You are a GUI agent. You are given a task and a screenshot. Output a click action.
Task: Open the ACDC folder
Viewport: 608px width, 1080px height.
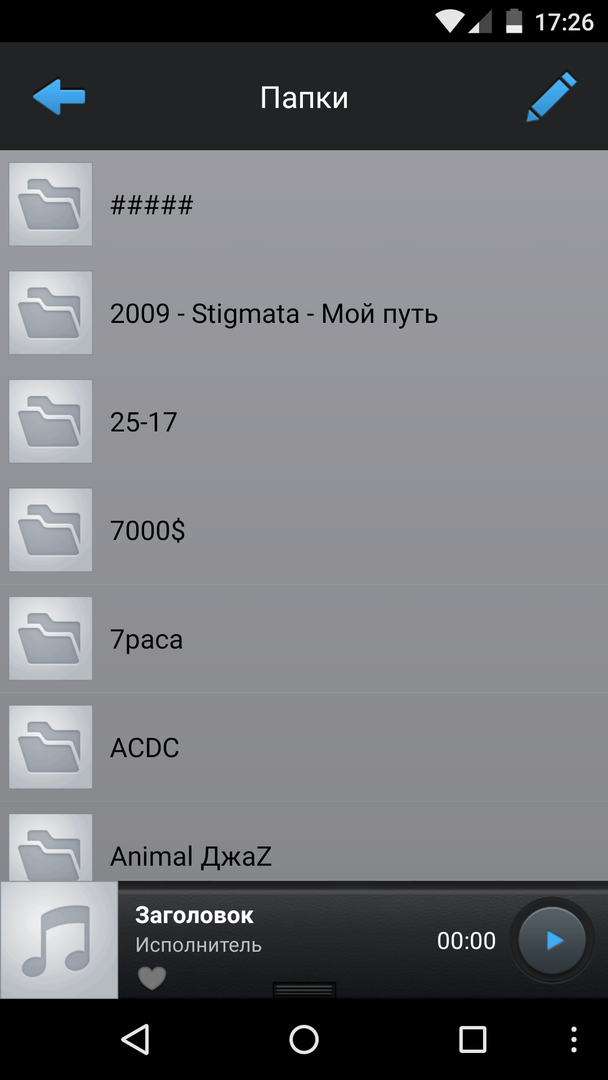pyautogui.click(x=304, y=747)
